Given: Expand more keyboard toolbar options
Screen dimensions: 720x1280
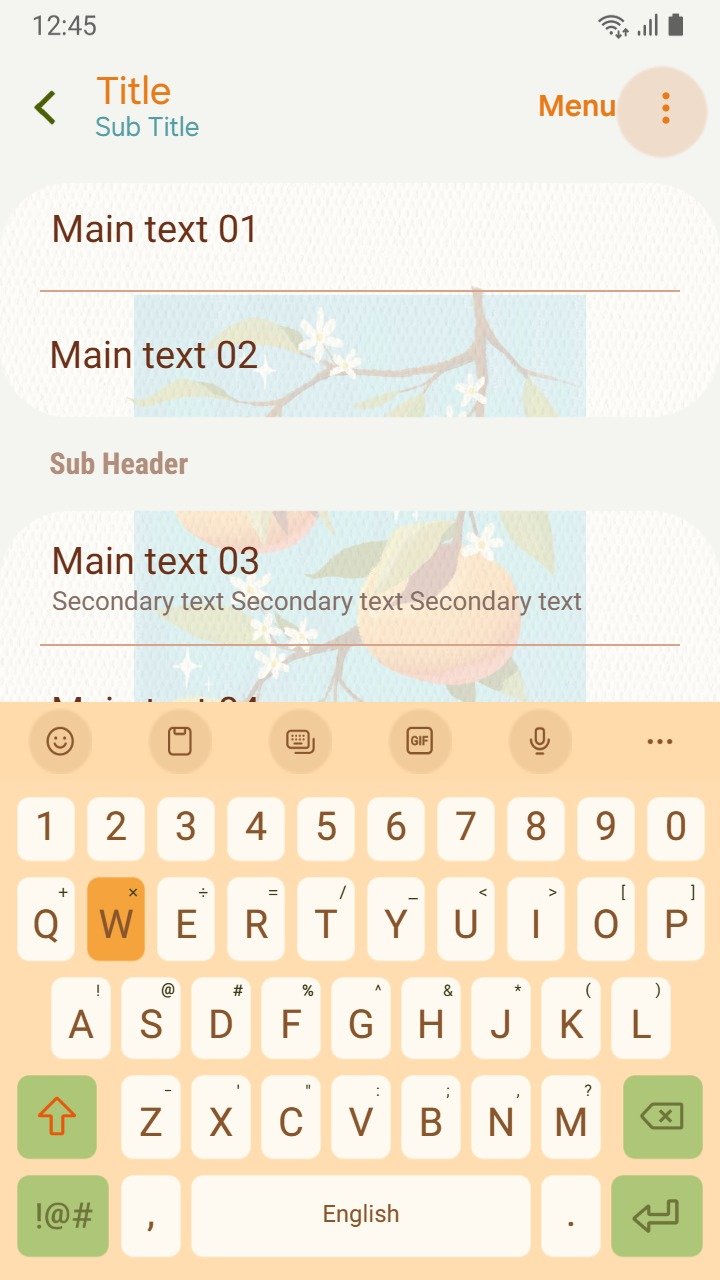Looking at the screenshot, I should 660,741.
